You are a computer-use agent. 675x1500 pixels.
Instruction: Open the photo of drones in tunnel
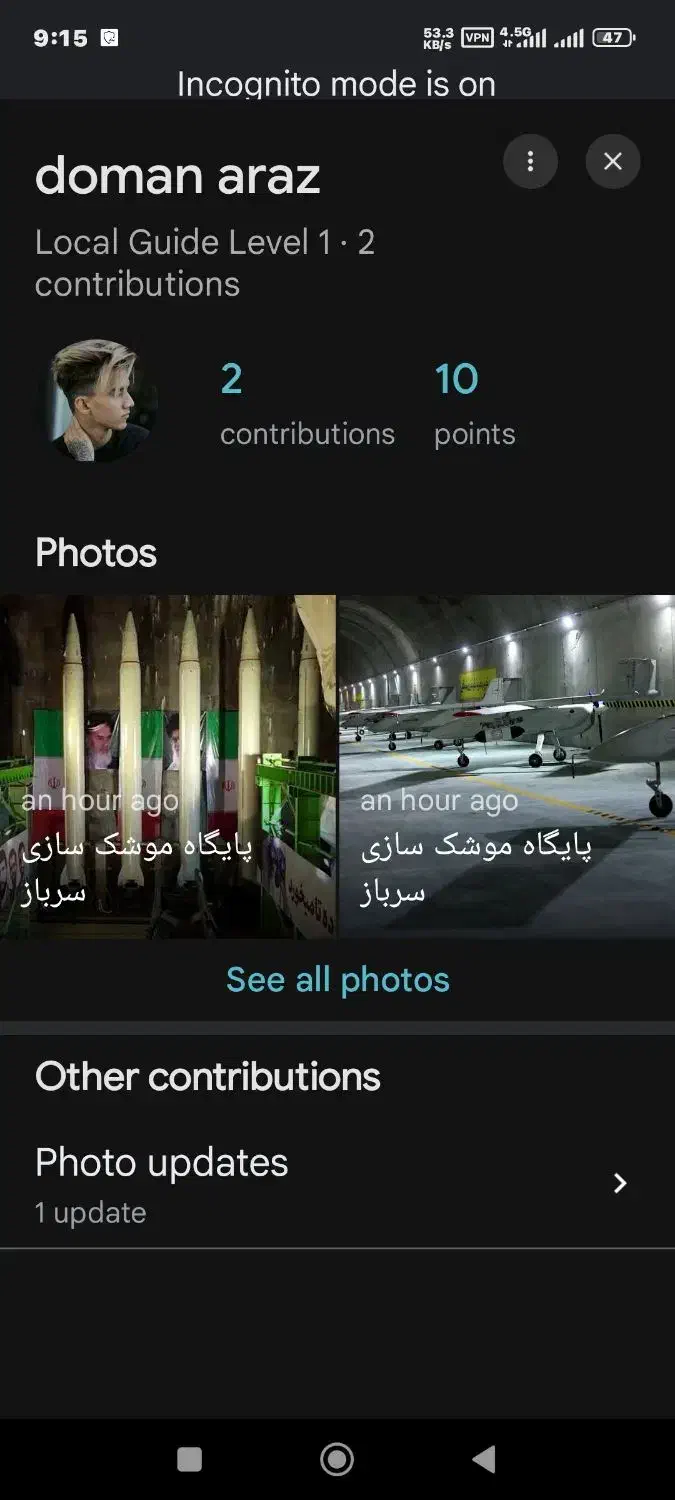pos(507,765)
